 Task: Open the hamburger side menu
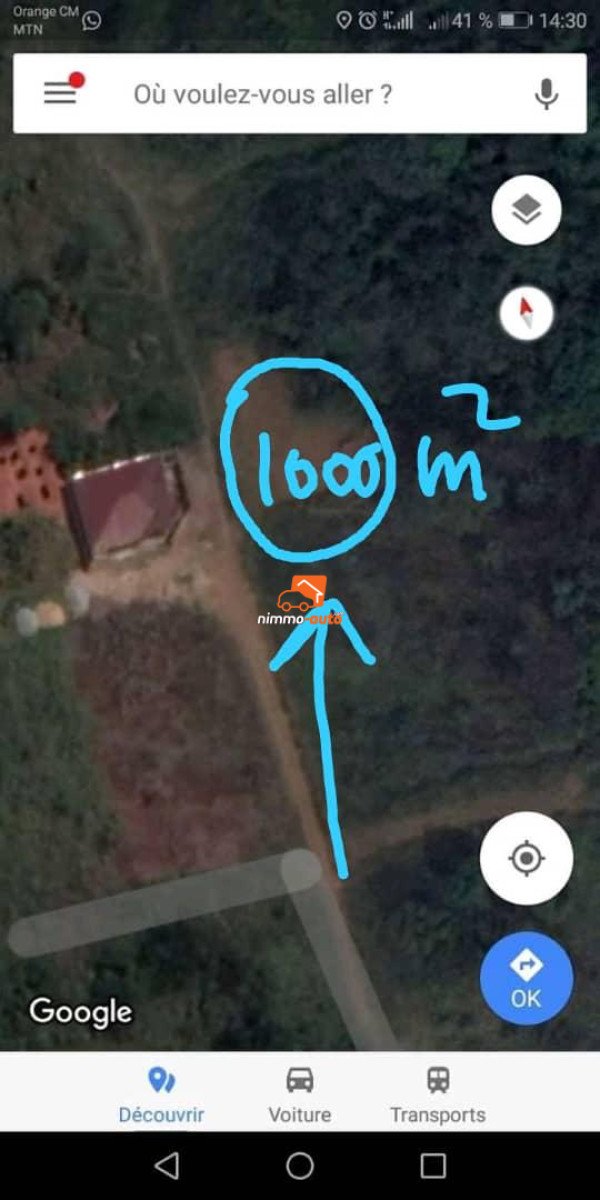pyautogui.click(x=61, y=93)
